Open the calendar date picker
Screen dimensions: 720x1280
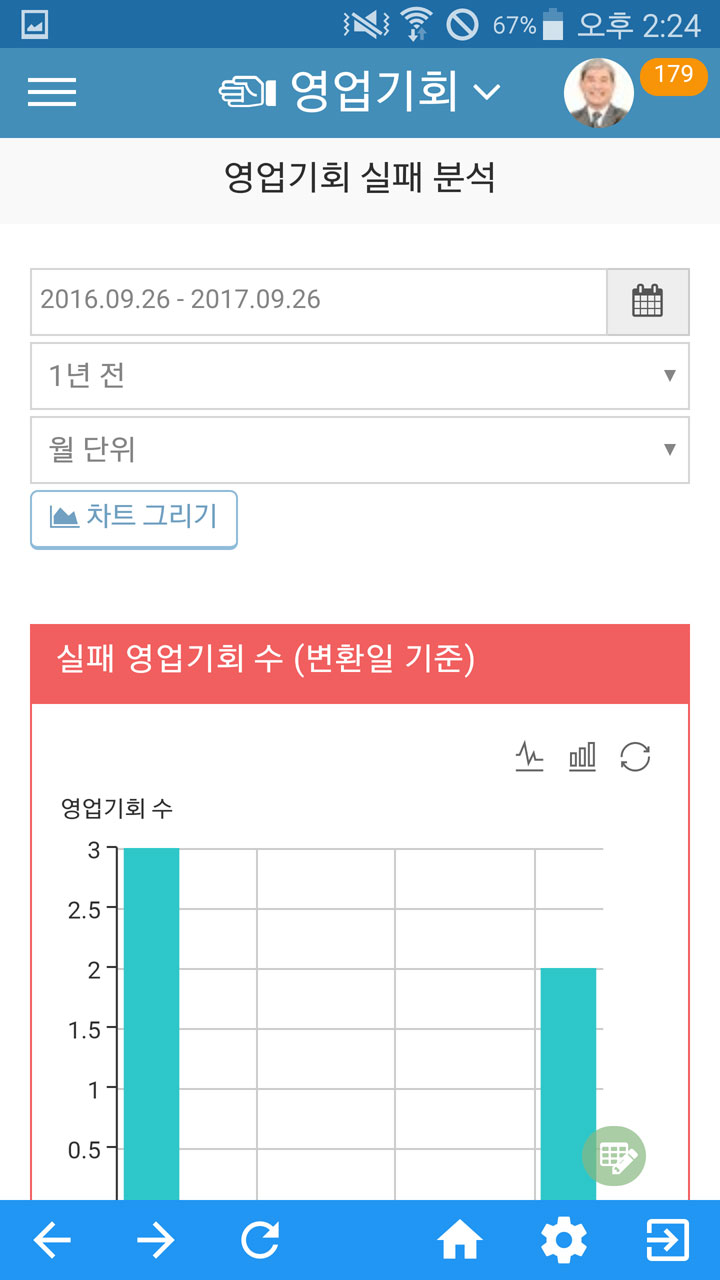[x=648, y=301]
